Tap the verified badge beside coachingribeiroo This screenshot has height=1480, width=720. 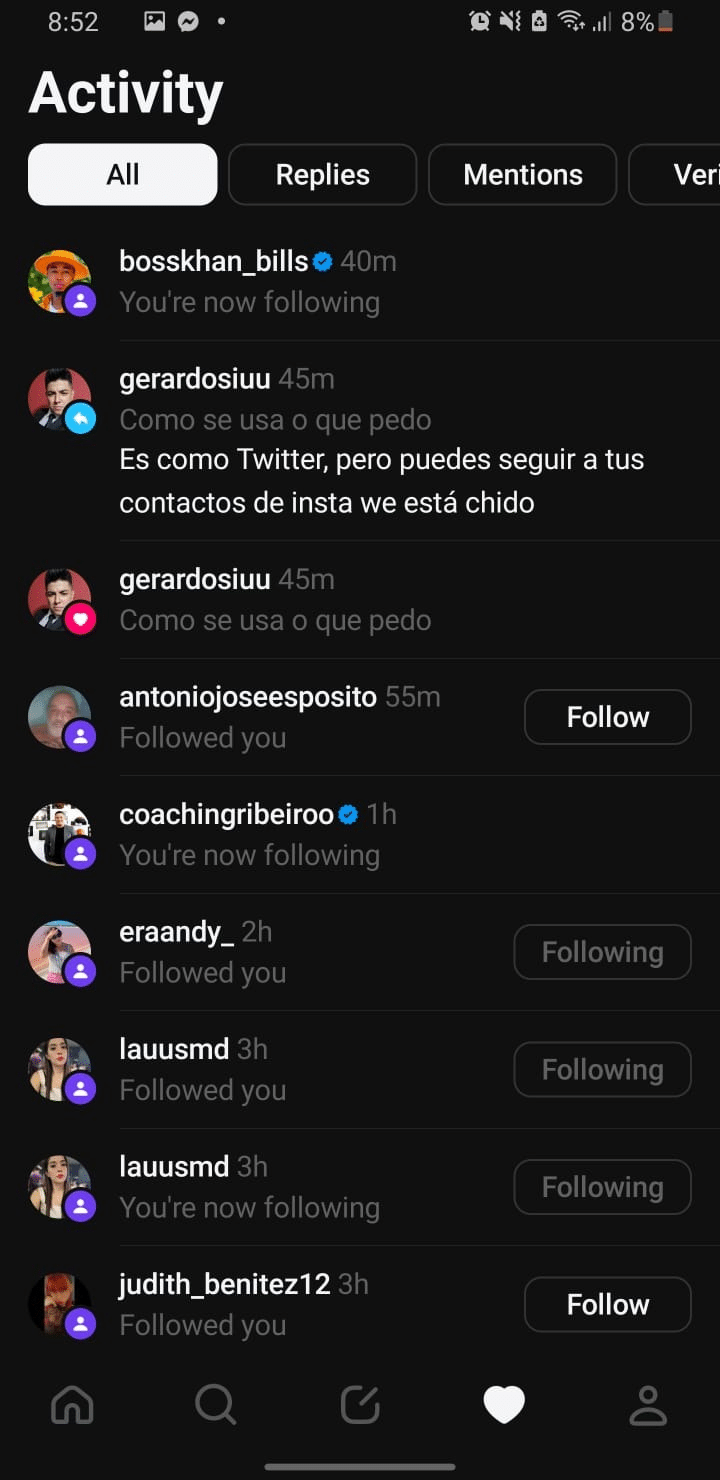347,814
